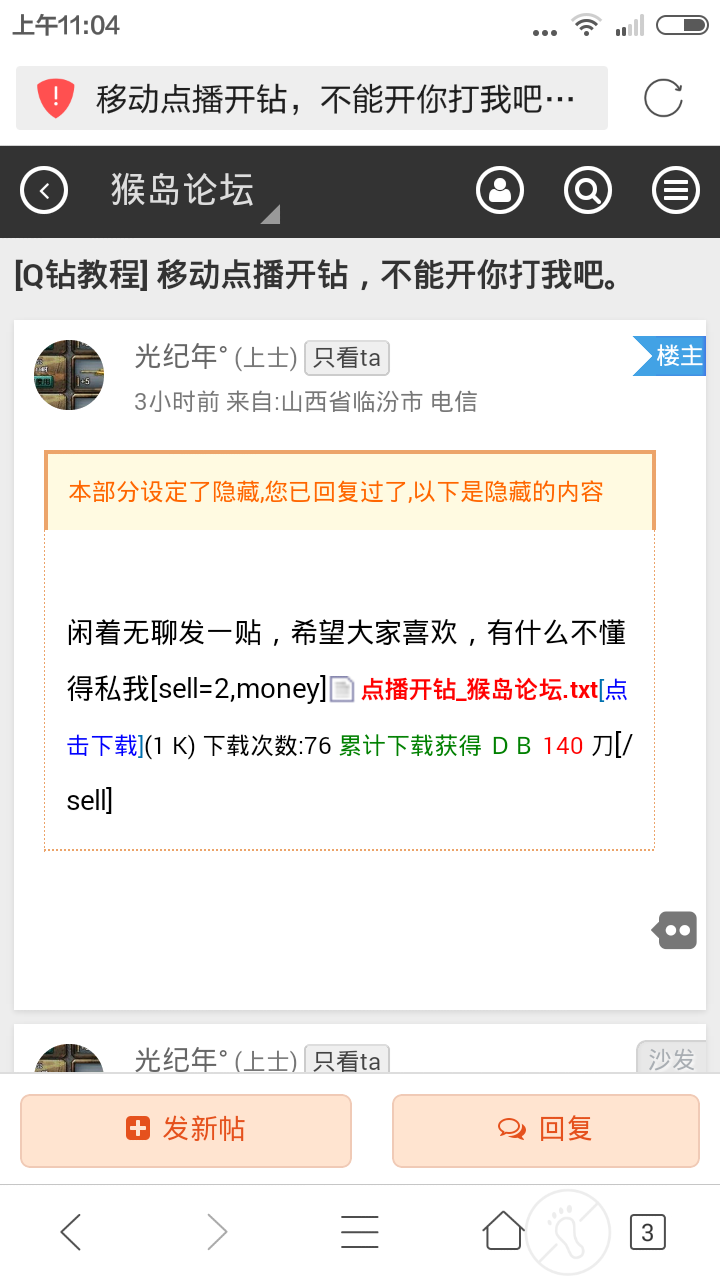Viewport: 720px width, 1280px height.
Task: Toggle the incognito footprint icon
Action: click(x=567, y=1232)
